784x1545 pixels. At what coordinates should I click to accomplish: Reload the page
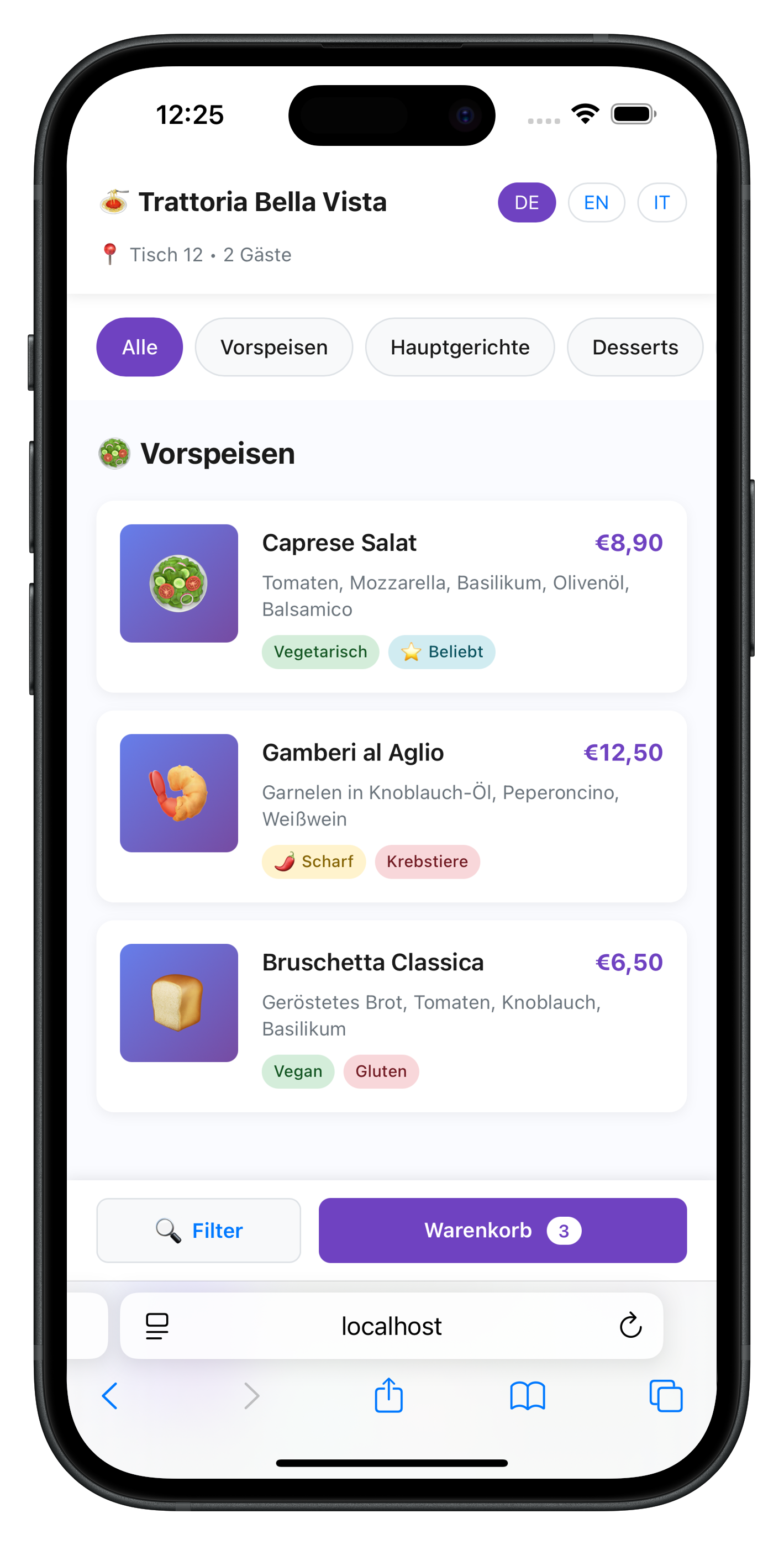(630, 1326)
